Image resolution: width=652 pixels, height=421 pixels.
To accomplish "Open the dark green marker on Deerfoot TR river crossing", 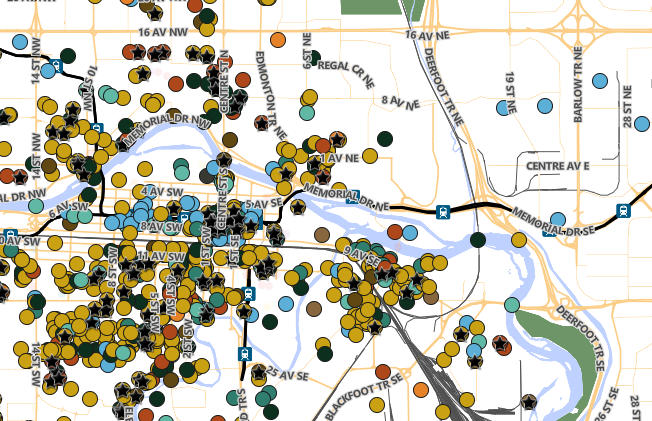I will (x=478, y=239).
